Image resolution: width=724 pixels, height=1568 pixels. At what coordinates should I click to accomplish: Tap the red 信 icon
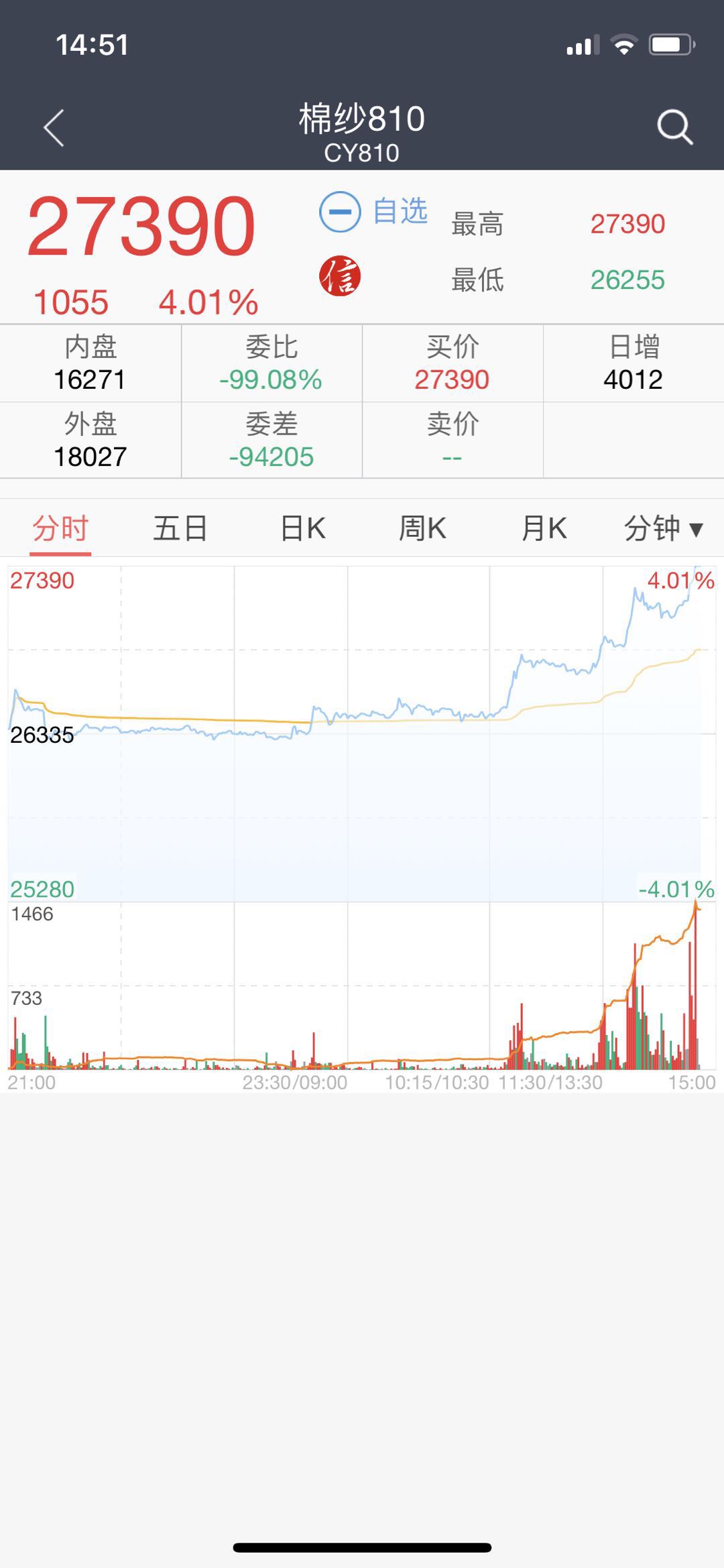click(x=340, y=276)
